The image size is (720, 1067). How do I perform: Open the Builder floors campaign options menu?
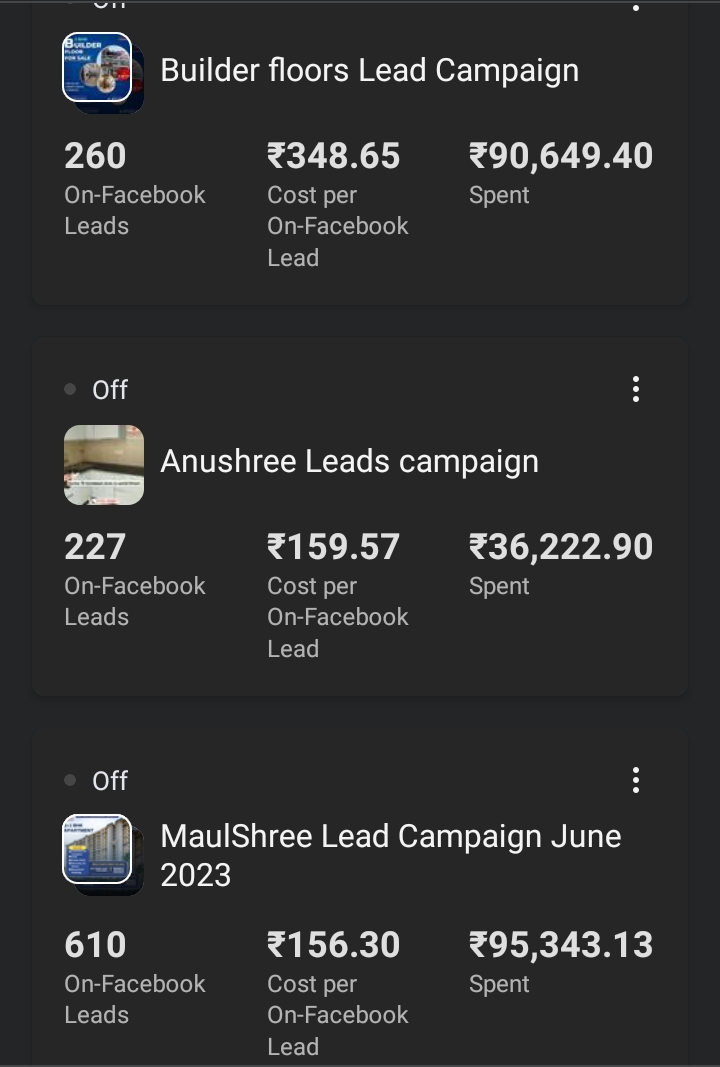pos(636,6)
